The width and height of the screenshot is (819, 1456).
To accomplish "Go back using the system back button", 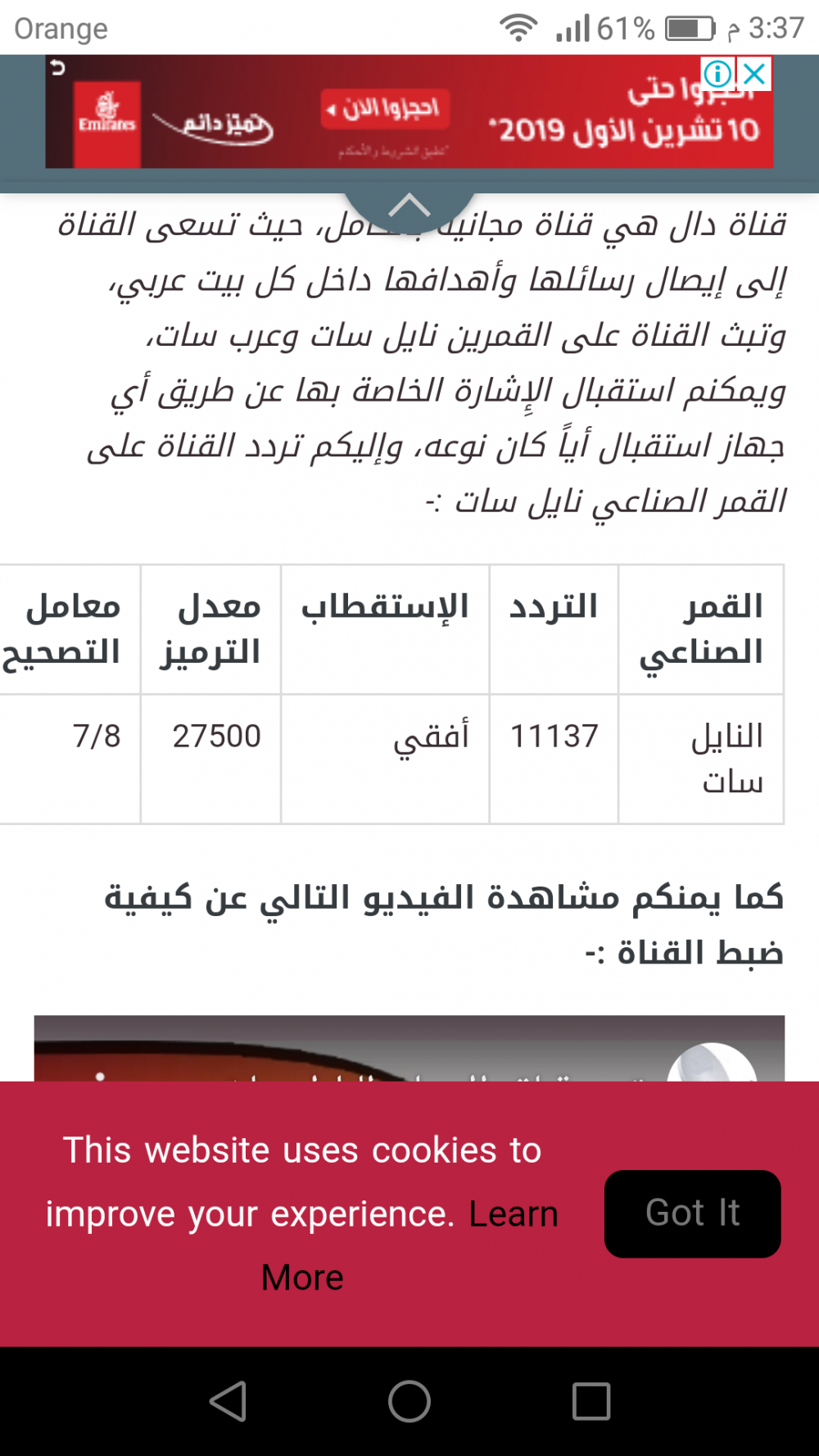I will 228,1401.
